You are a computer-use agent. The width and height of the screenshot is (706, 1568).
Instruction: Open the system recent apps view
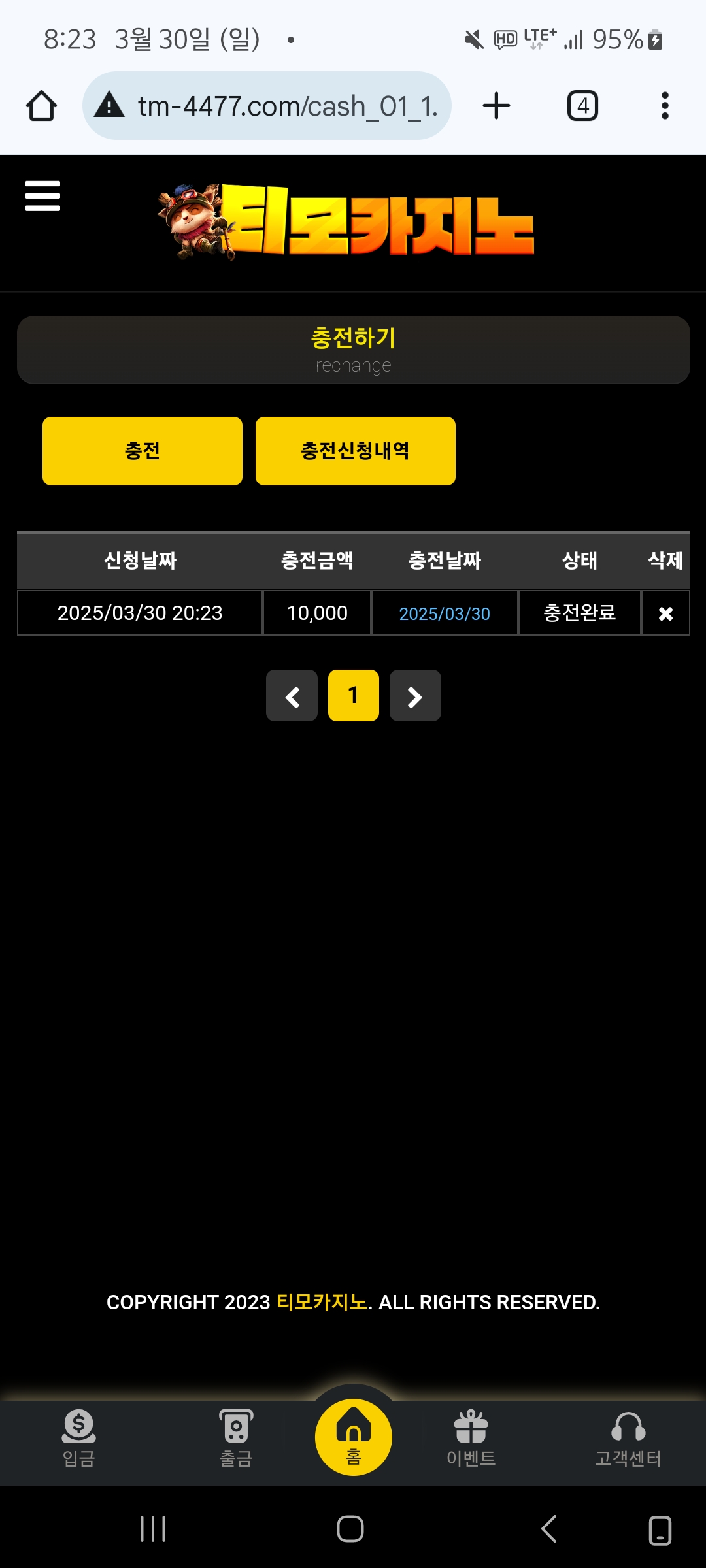click(x=153, y=1529)
